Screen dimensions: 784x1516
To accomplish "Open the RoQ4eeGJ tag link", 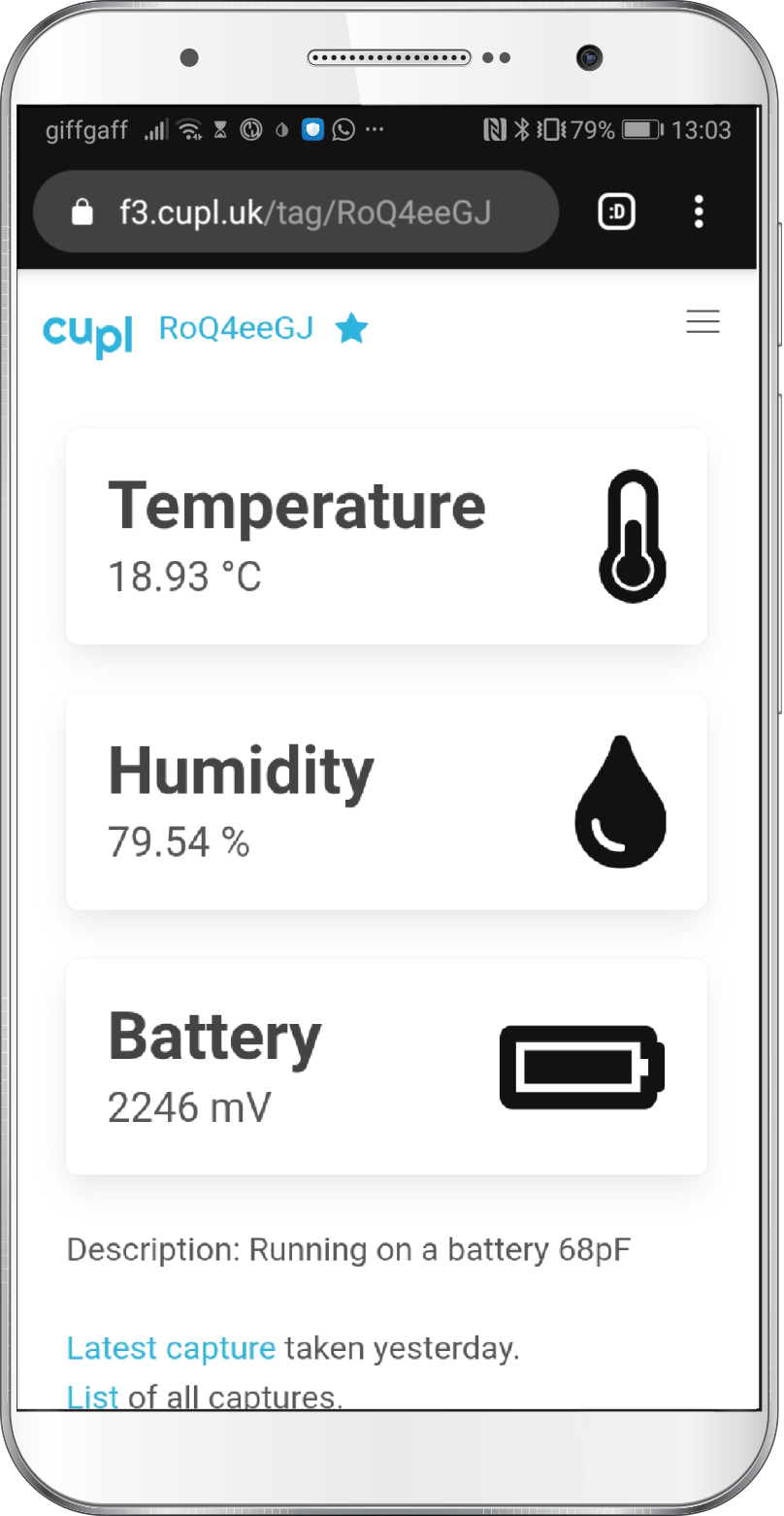I will (236, 329).
